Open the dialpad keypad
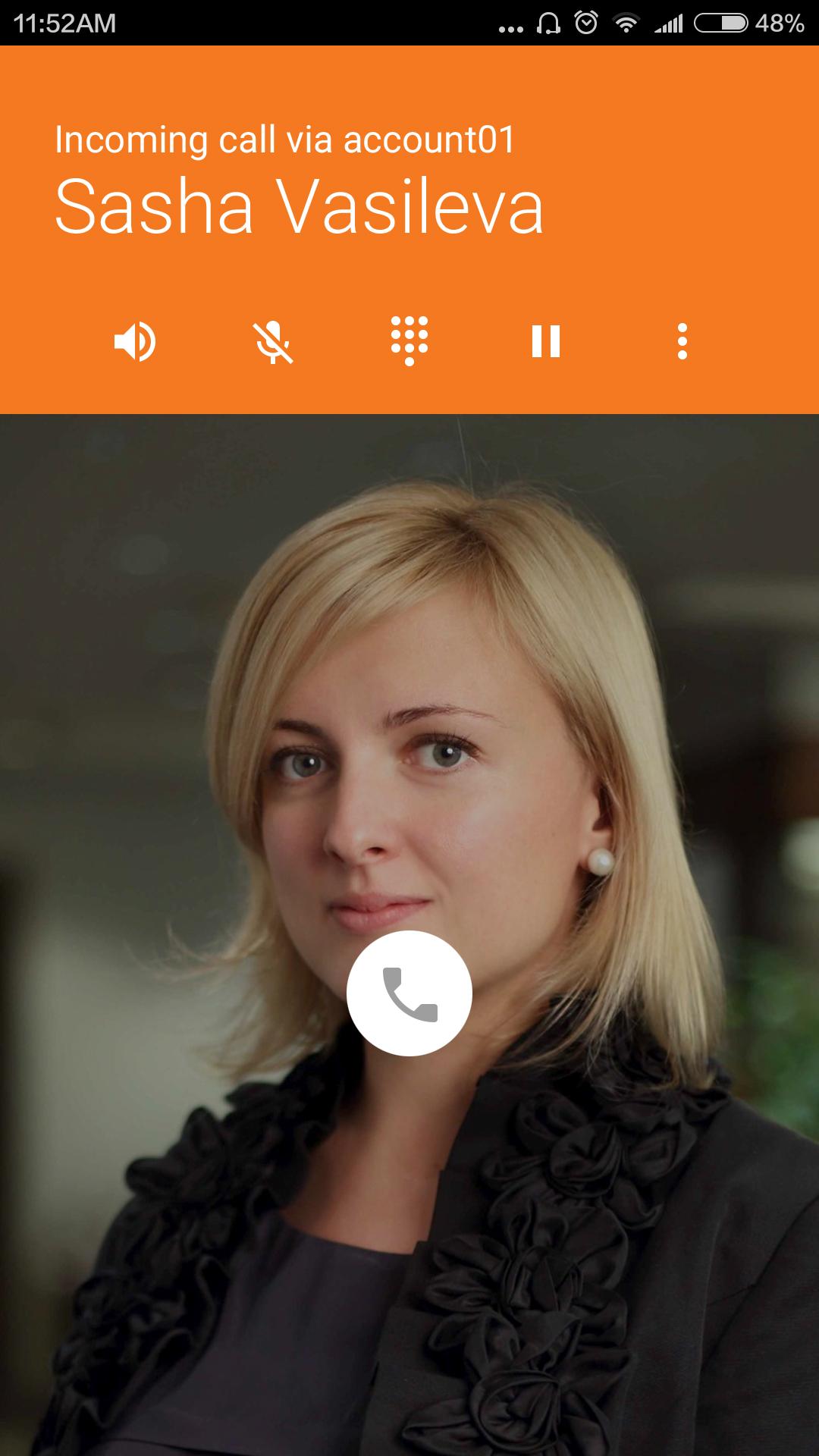Screen dimensions: 819x1456 409,340
